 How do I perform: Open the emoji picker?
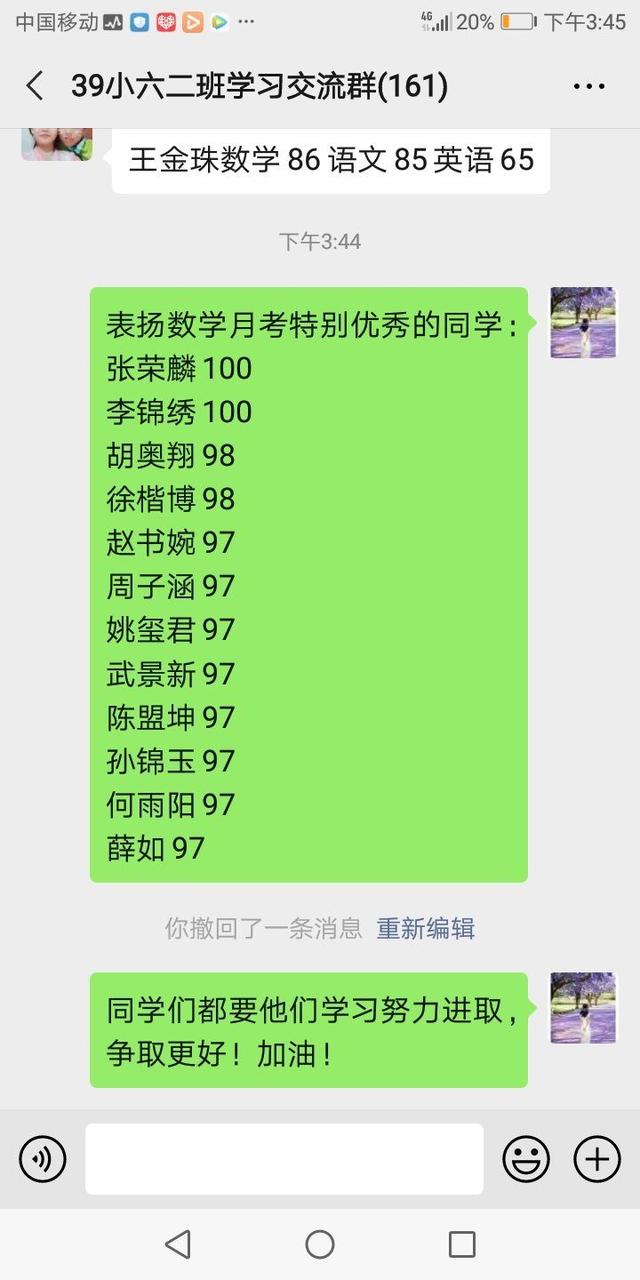coord(526,1159)
